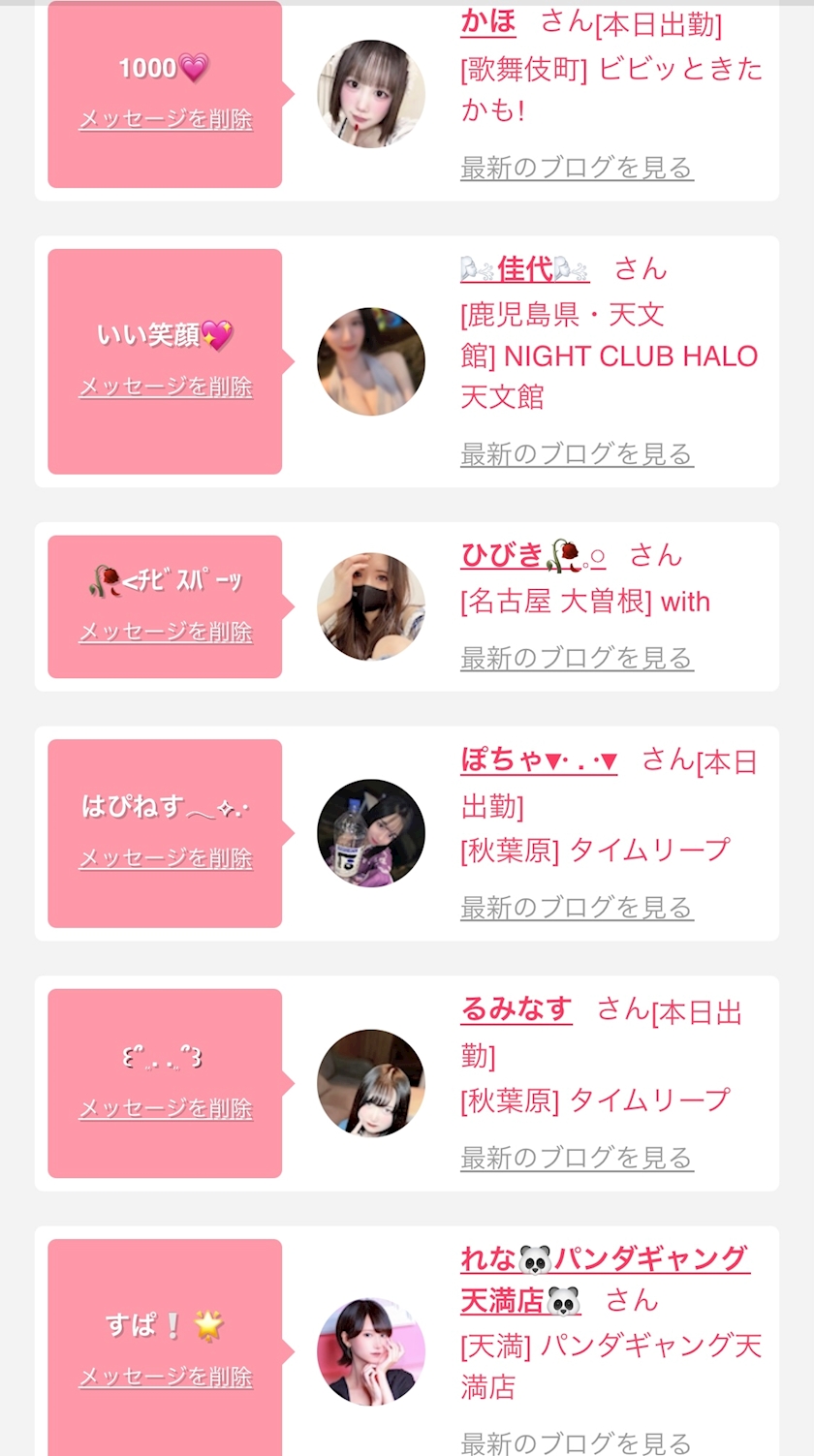The height and width of the screenshot is (1456, 814).
Task: Open かほ's profile name link
Action: click(x=488, y=21)
